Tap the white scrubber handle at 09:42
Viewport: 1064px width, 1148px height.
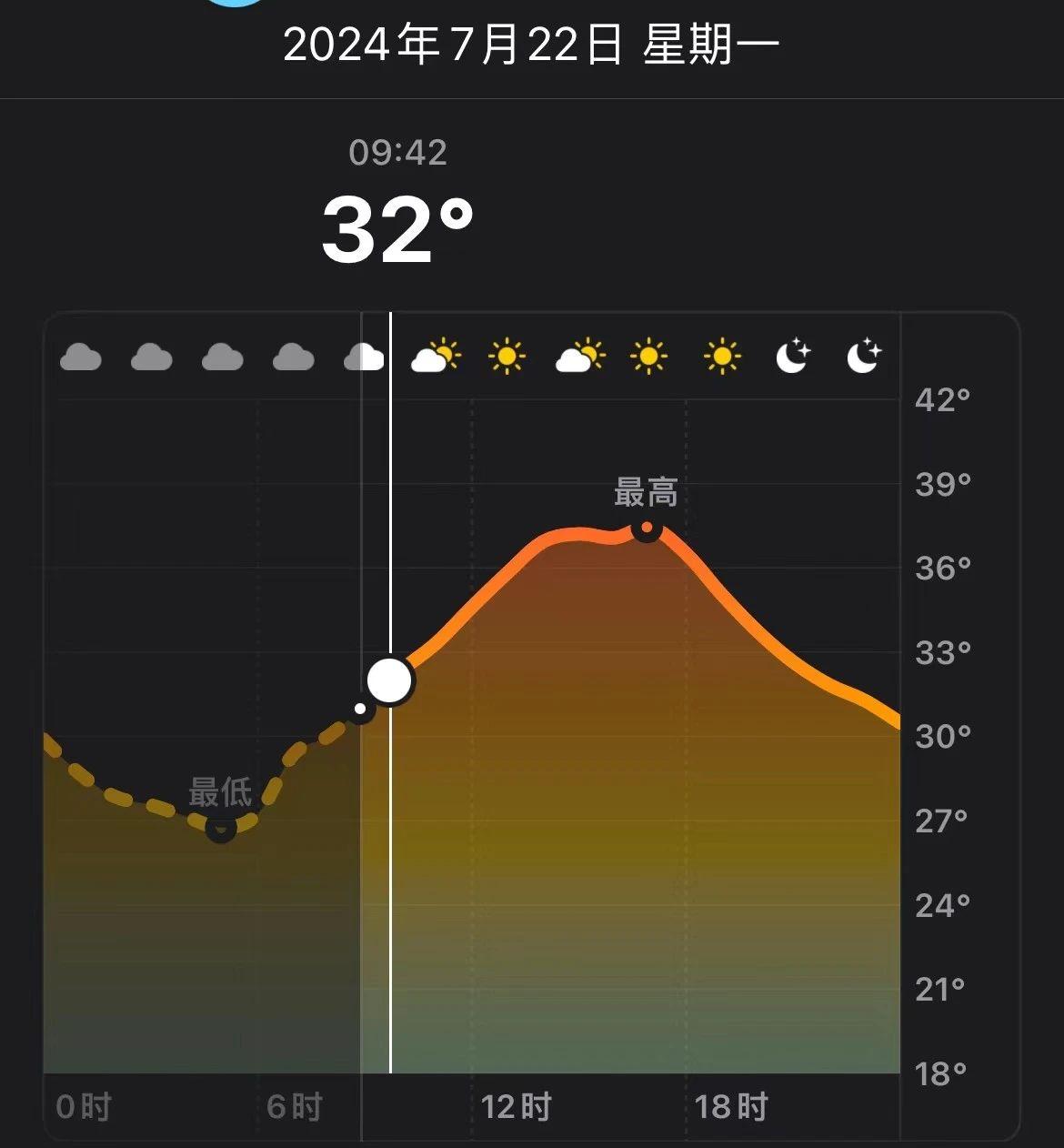pyautogui.click(x=390, y=680)
